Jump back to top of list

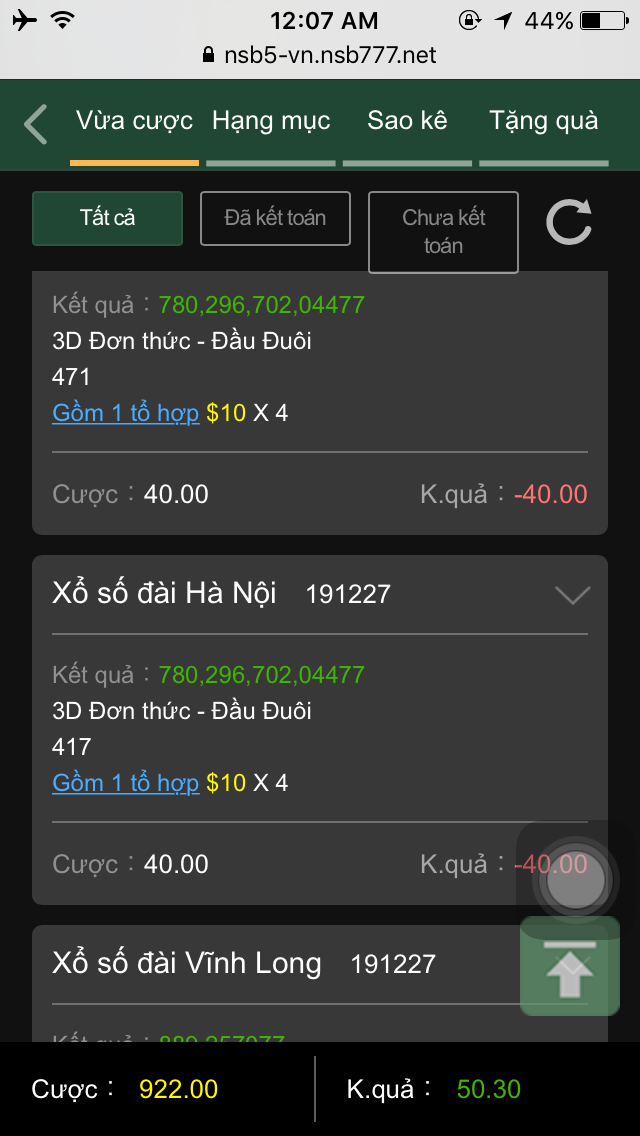point(570,968)
